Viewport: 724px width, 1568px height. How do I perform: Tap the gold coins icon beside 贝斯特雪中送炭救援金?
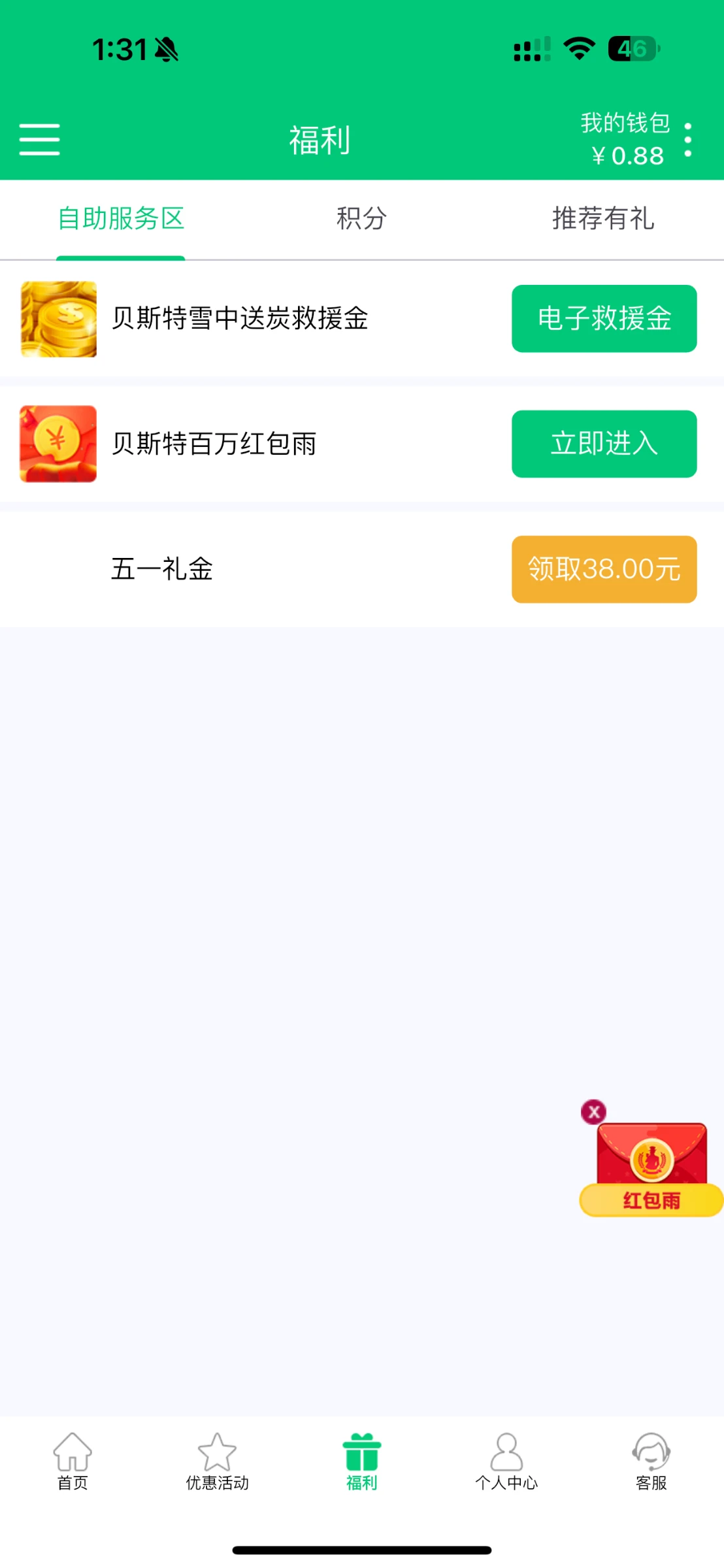(x=58, y=318)
